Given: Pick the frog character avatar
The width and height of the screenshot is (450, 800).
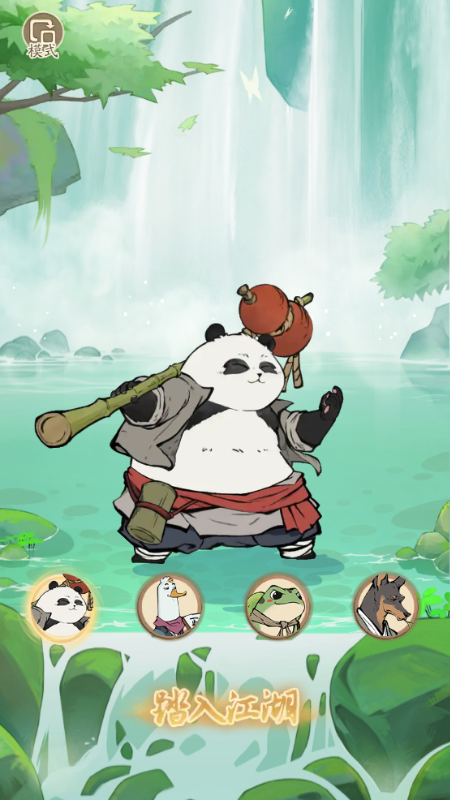Looking at the screenshot, I should (x=278, y=606).
